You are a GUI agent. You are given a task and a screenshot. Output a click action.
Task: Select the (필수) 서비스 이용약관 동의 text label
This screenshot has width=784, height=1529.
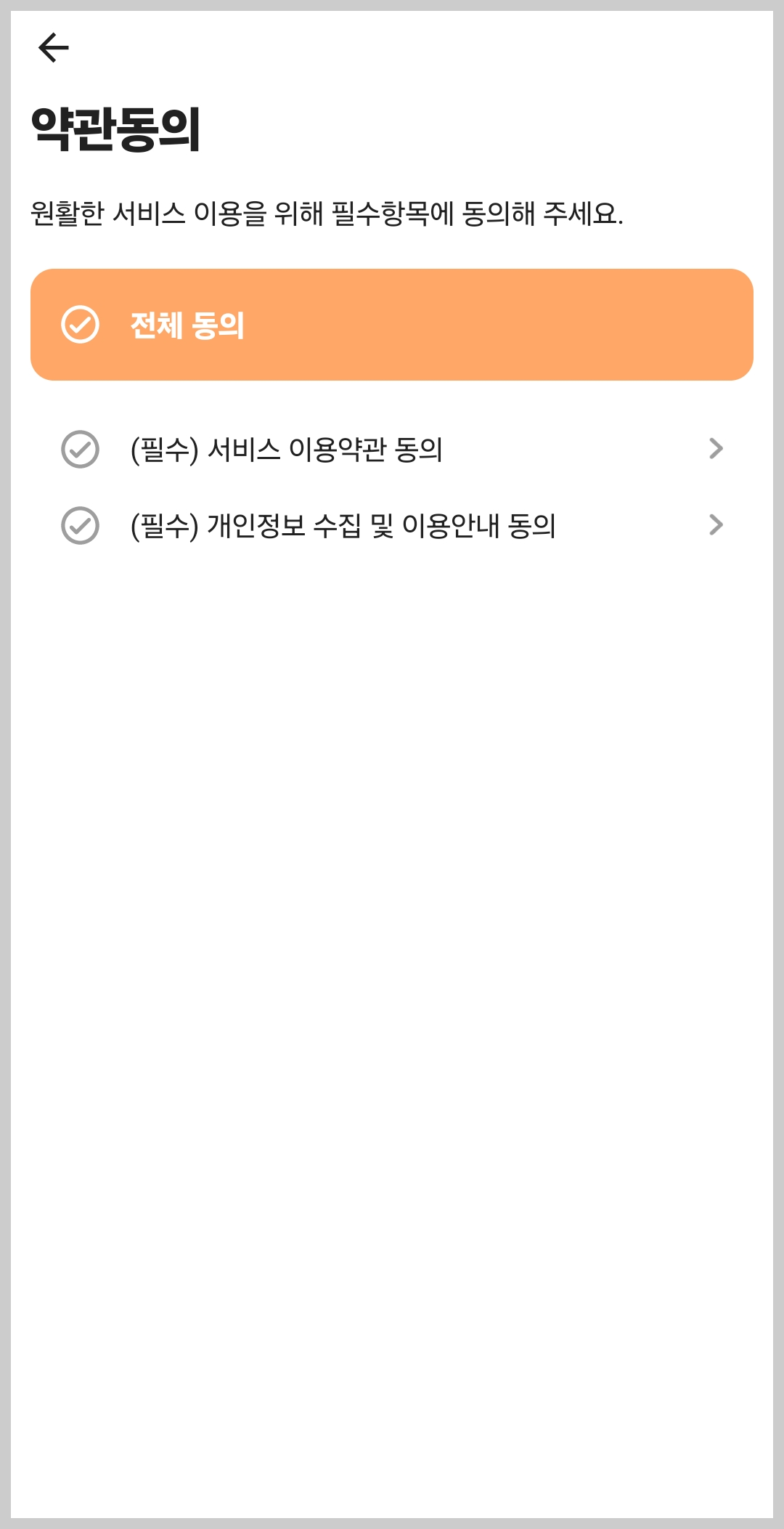click(288, 448)
